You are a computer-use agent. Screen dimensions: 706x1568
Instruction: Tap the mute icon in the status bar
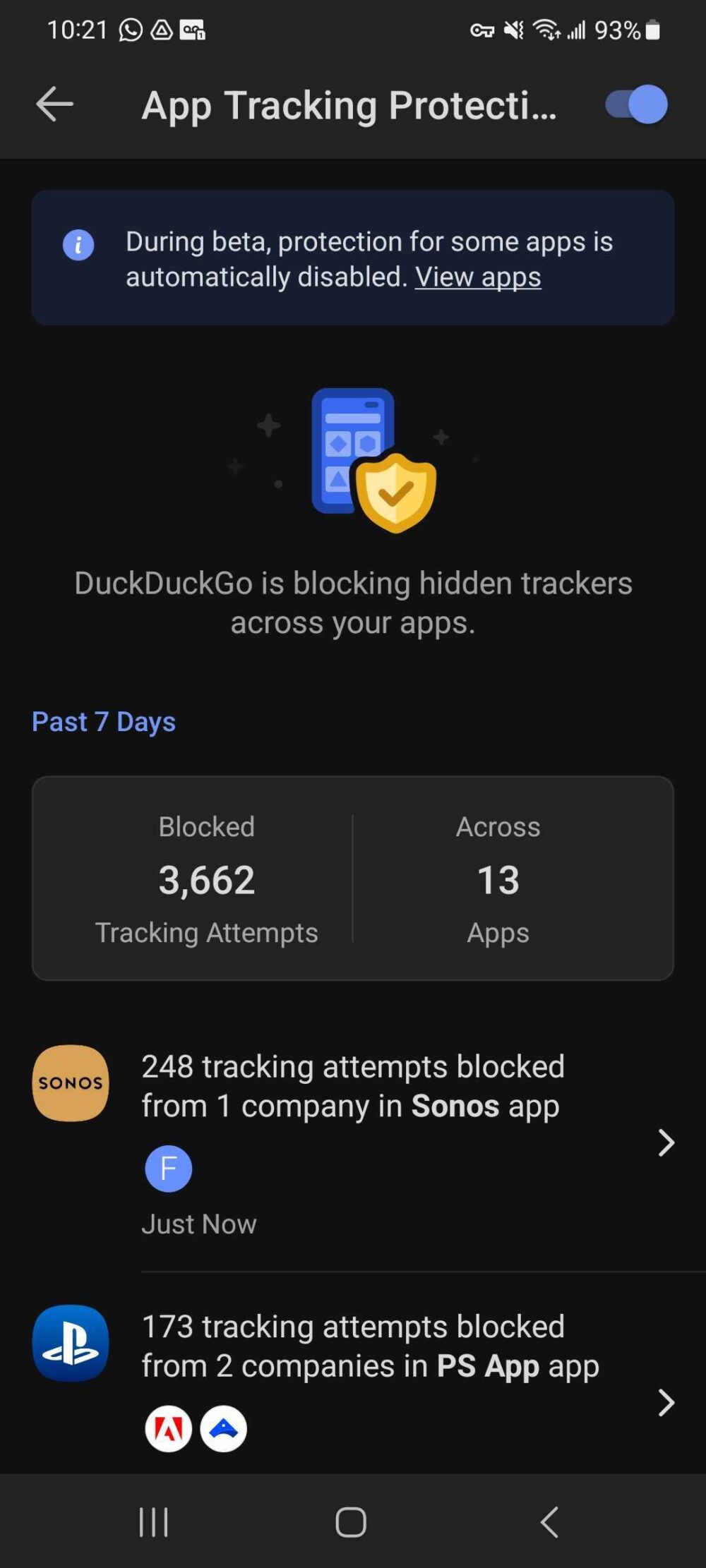tap(513, 30)
